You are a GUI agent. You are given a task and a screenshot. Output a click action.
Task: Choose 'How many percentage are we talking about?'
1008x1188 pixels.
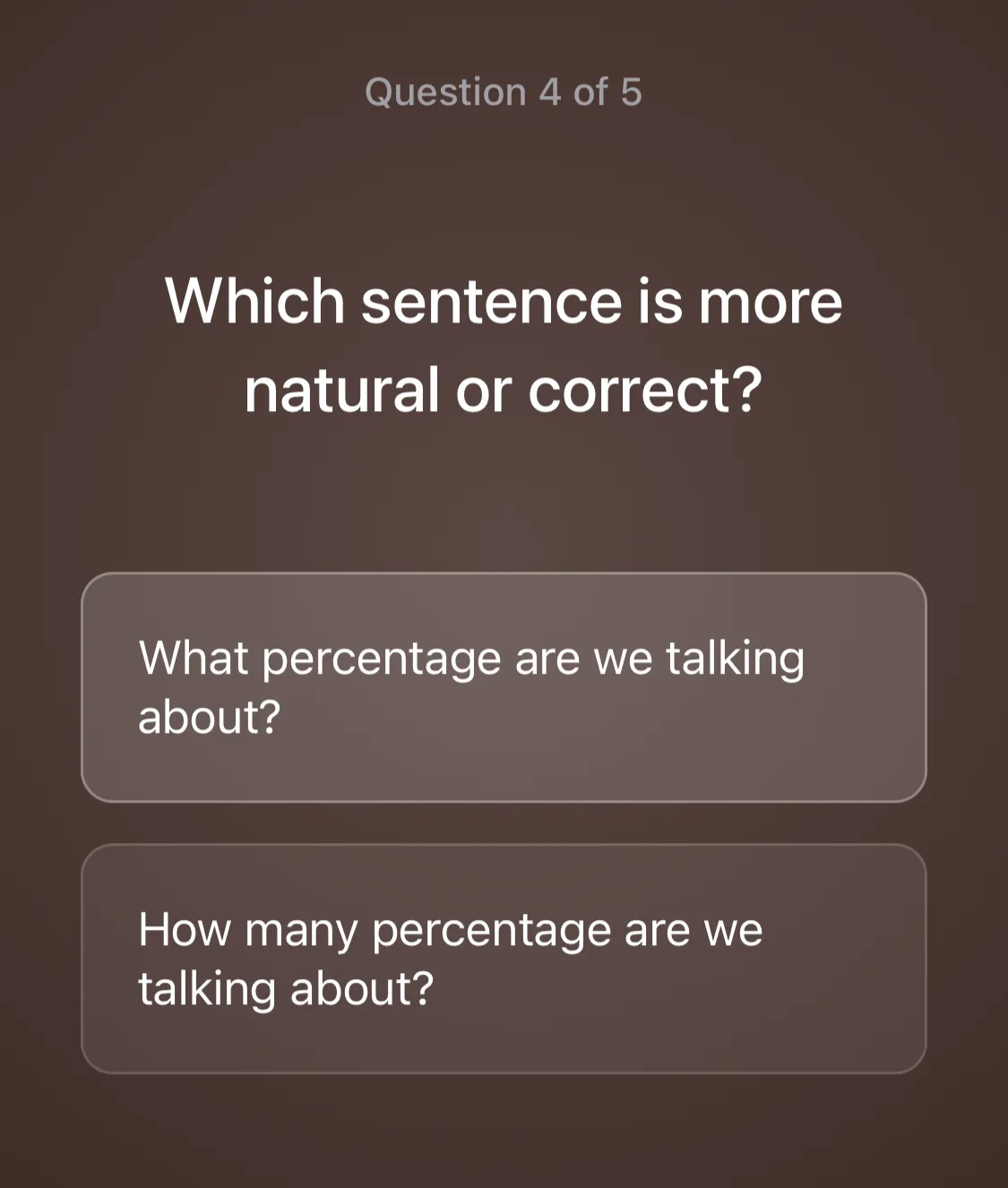504,959
